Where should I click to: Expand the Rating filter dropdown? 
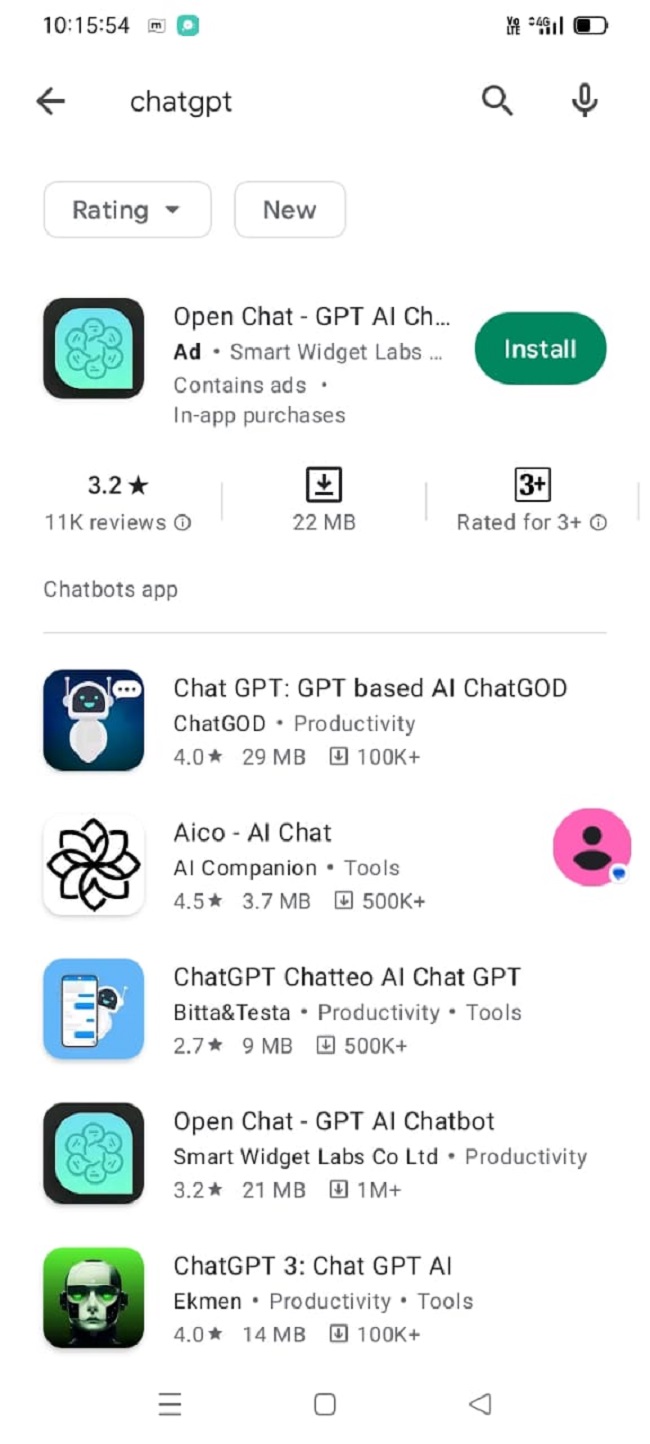[x=127, y=210]
